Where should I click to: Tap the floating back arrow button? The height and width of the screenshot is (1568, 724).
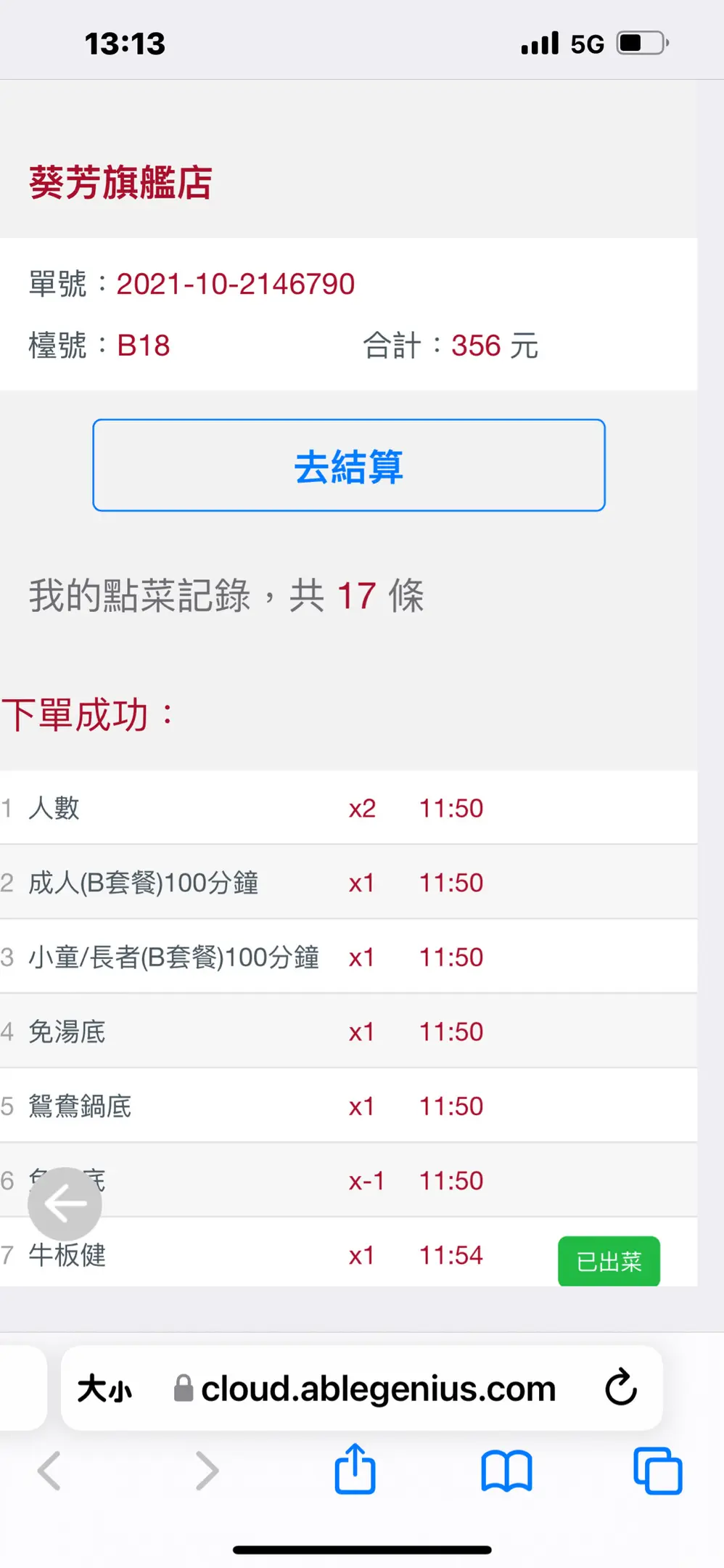[x=65, y=1204]
